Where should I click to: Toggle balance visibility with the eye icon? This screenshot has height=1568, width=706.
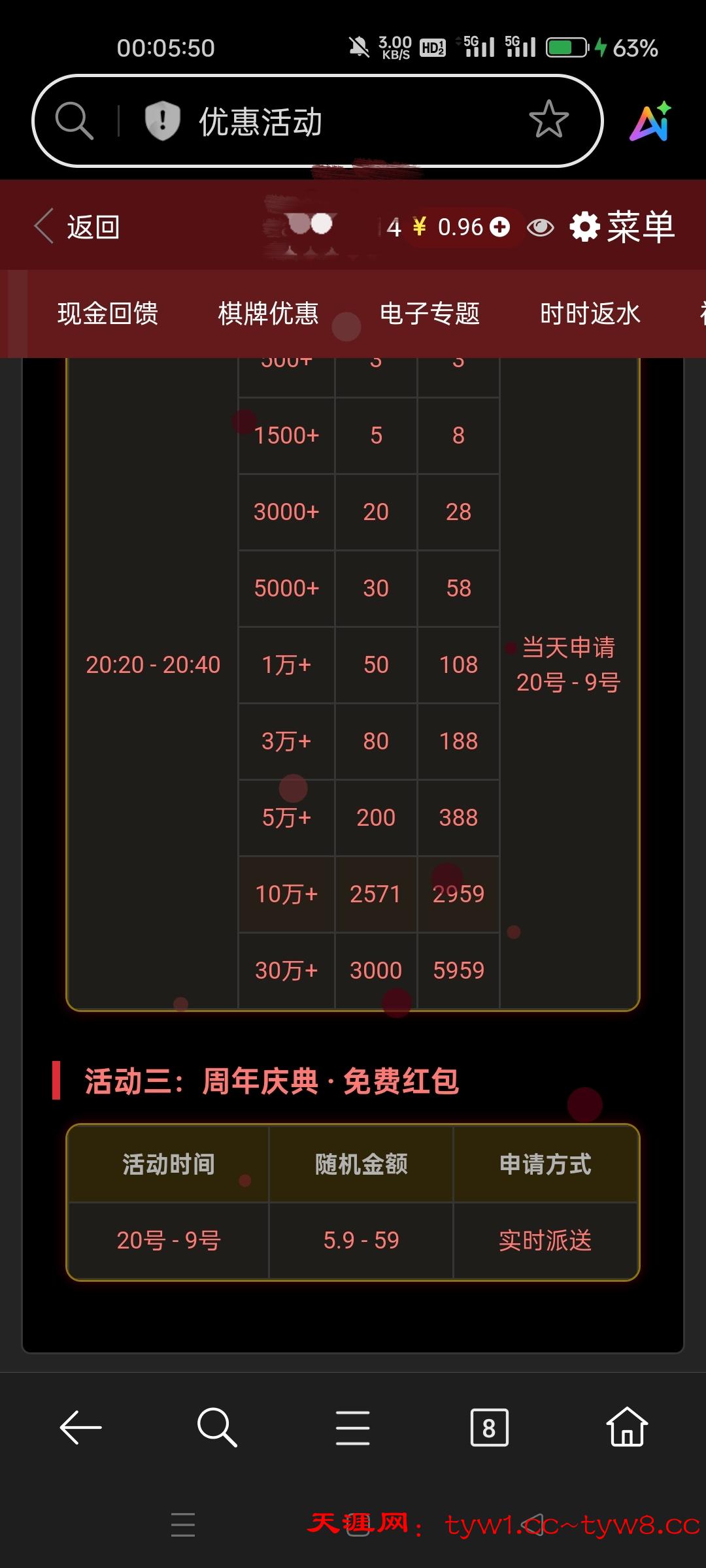click(540, 227)
